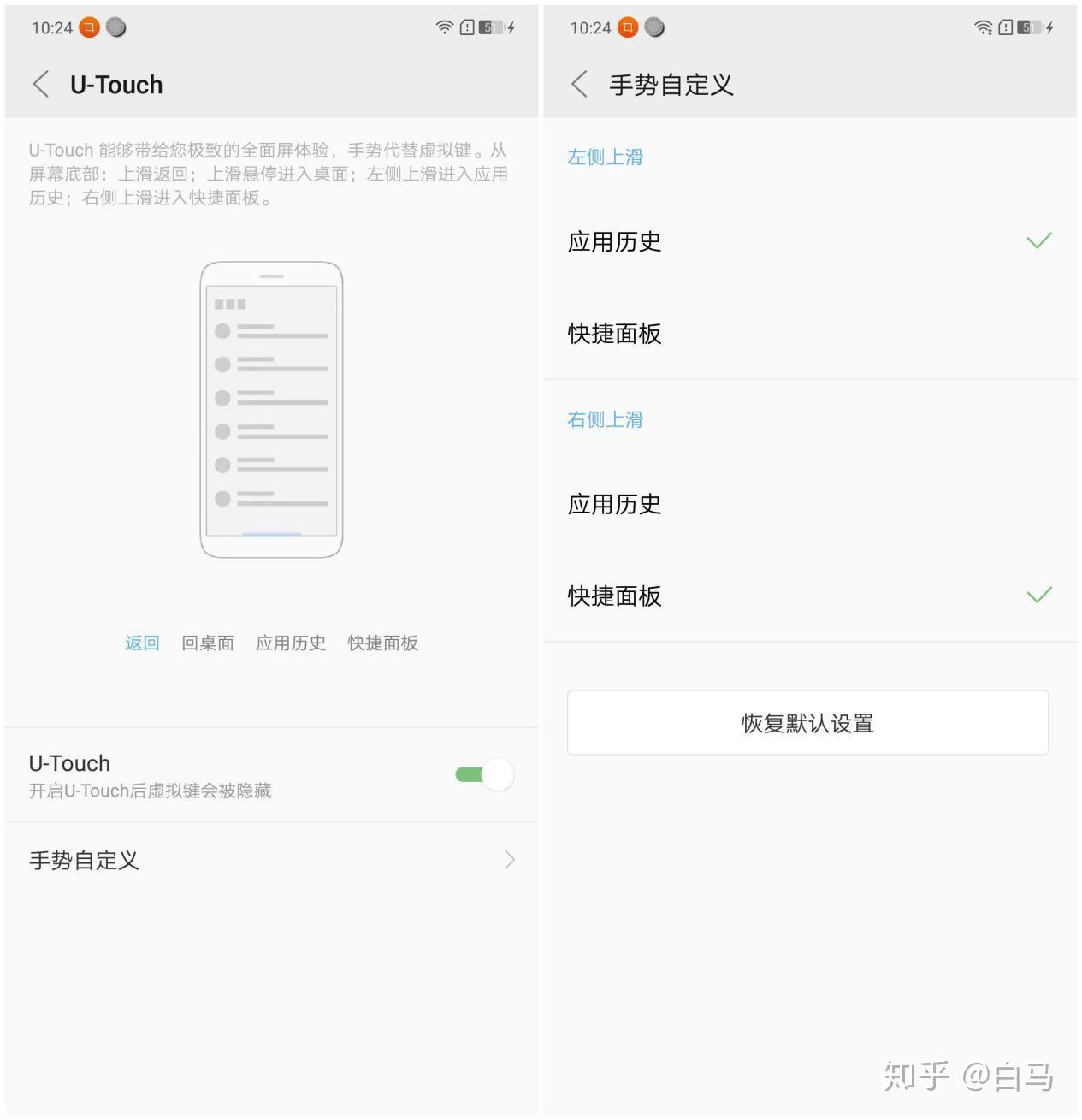Go back from the U-Touch page
The image size is (1082, 1120).
40,85
